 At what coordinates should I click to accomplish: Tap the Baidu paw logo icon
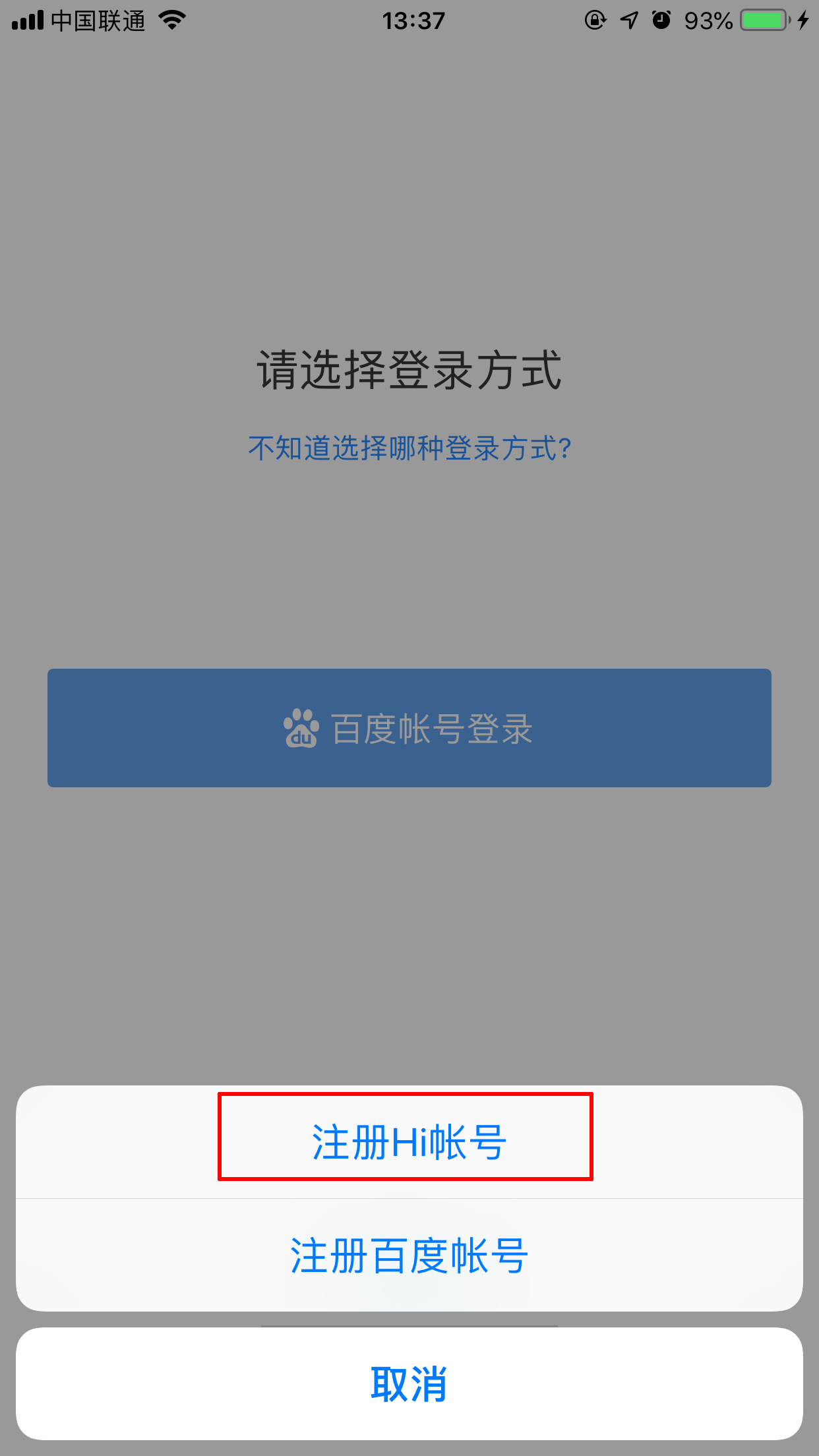(x=302, y=728)
